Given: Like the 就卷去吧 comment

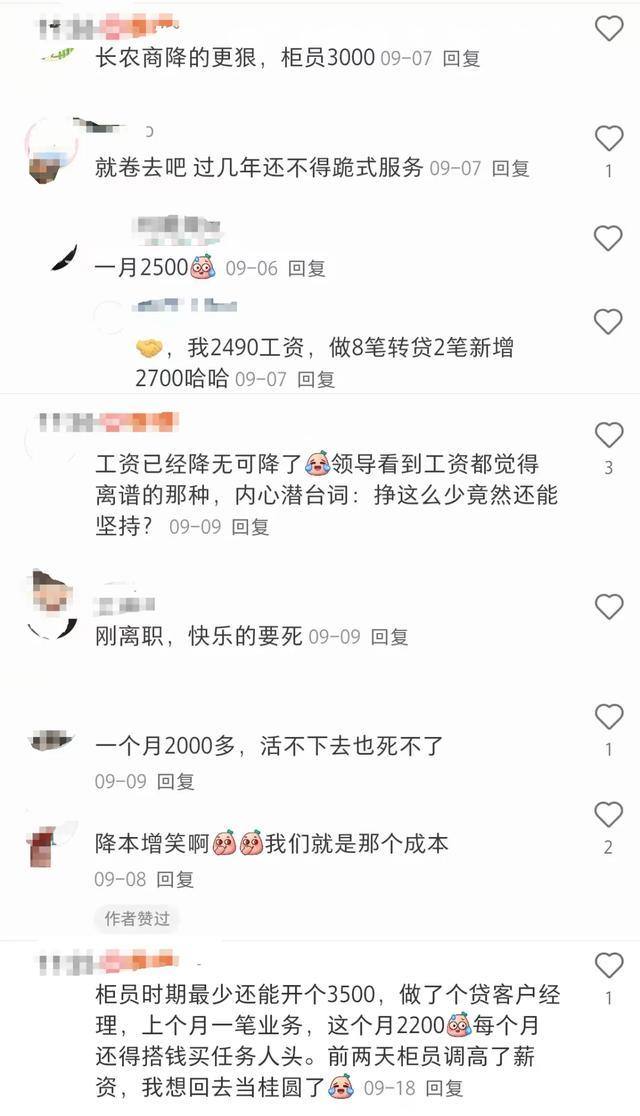Looking at the screenshot, I should tap(609, 138).
